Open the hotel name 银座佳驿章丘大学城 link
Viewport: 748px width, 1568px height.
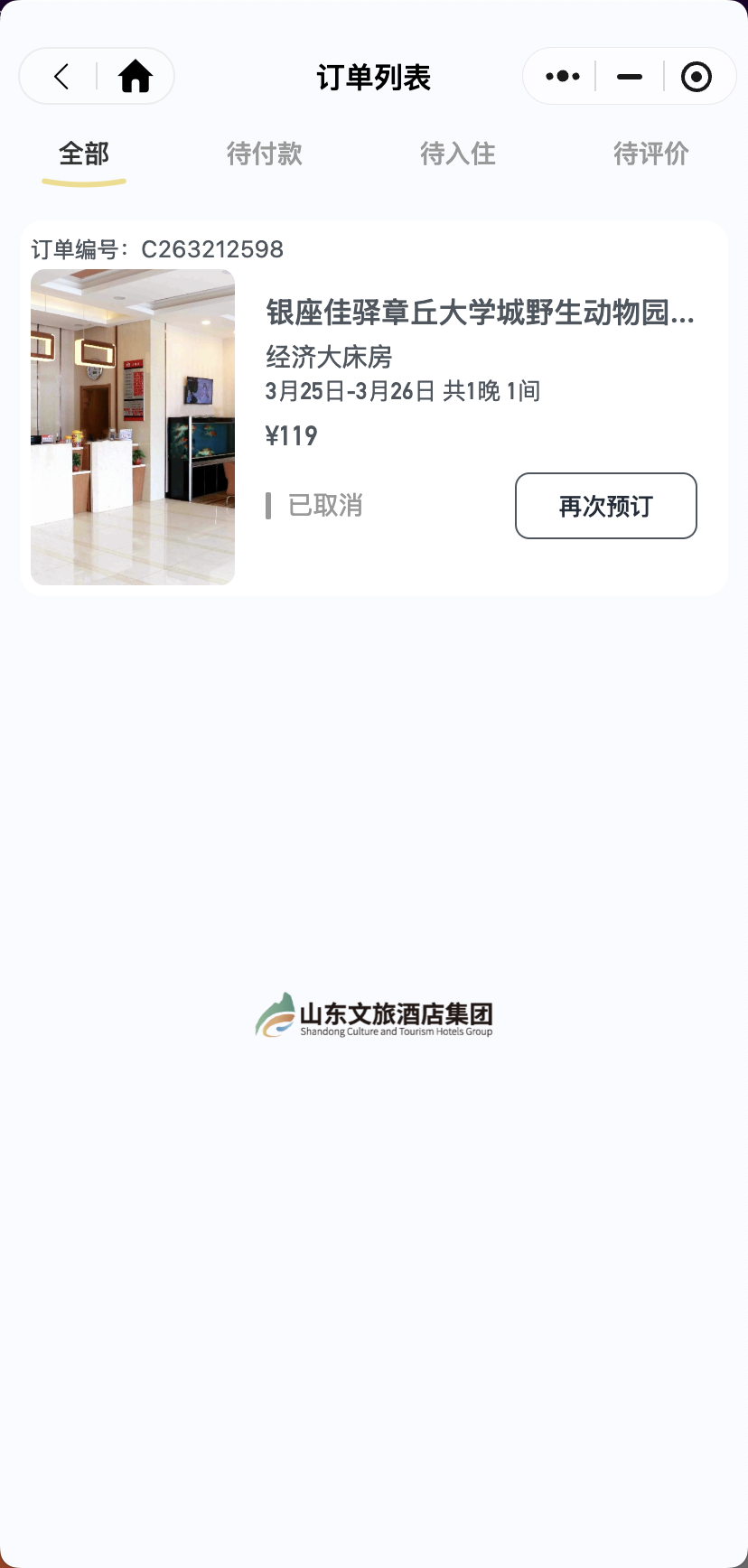pyautogui.click(x=479, y=316)
